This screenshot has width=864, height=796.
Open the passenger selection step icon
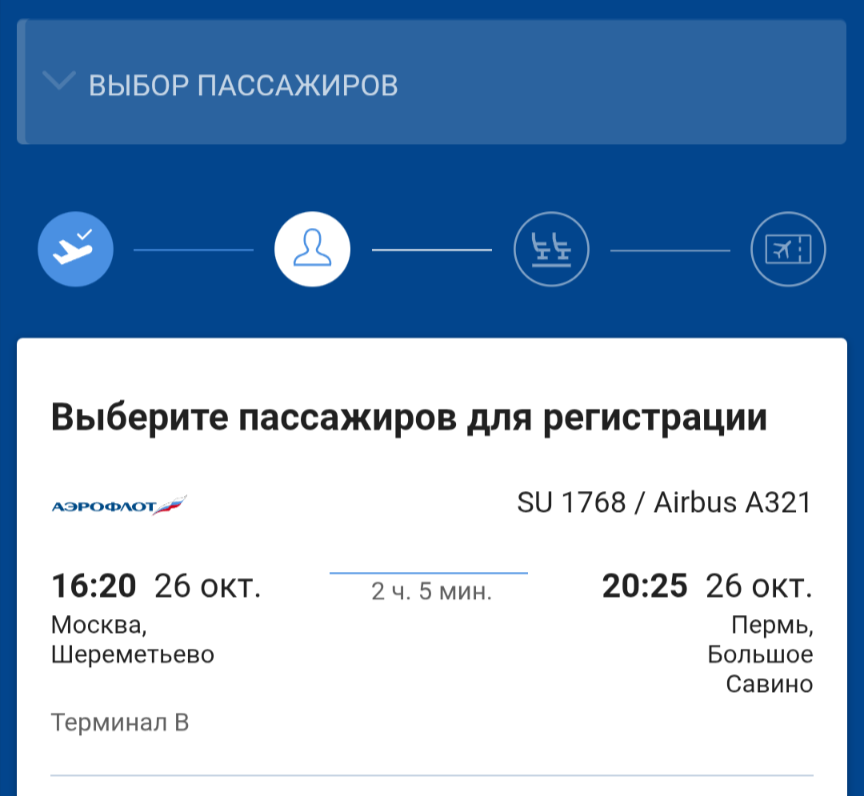(312, 248)
